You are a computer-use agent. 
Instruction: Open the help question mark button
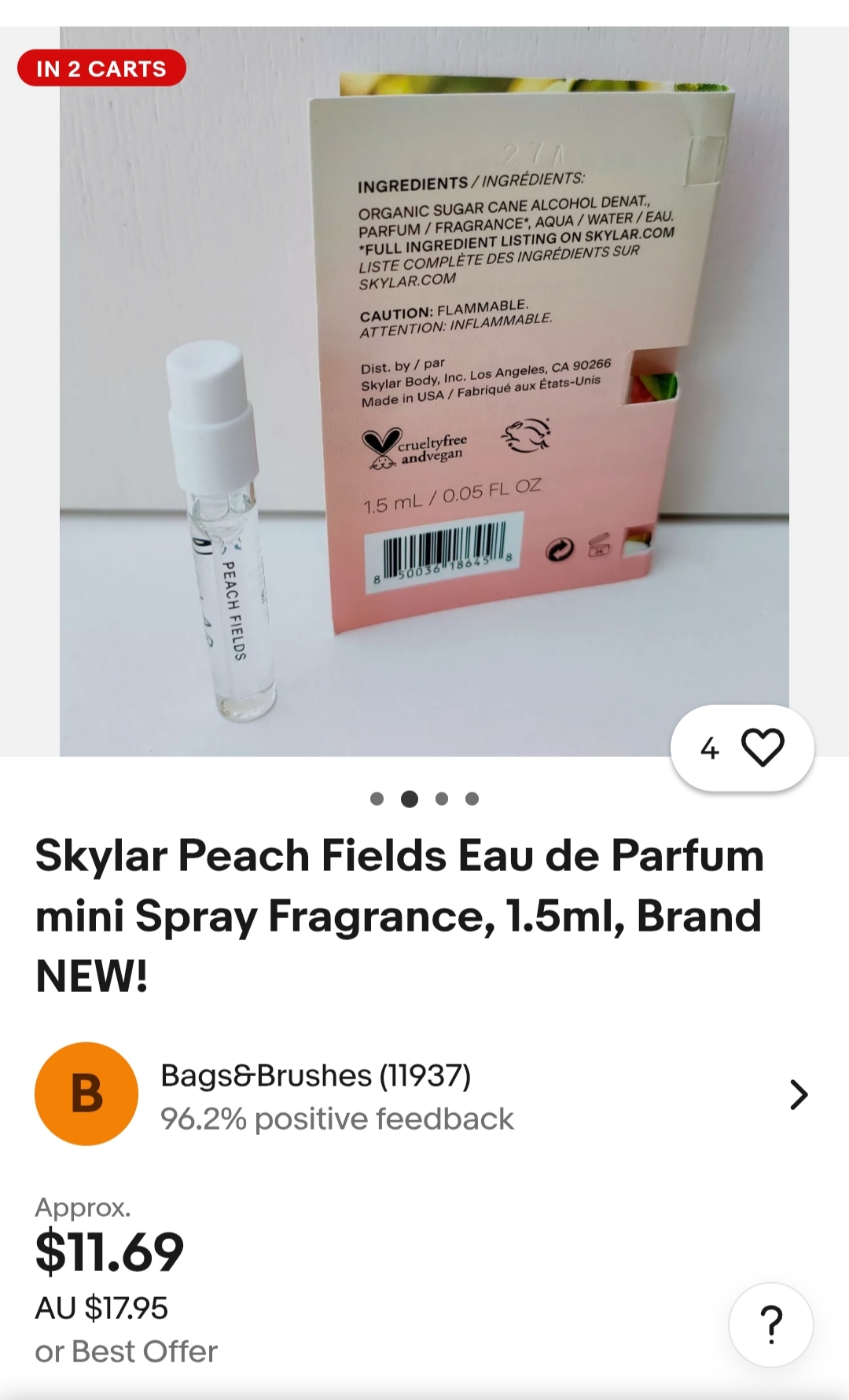pyautogui.click(x=770, y=1325)
